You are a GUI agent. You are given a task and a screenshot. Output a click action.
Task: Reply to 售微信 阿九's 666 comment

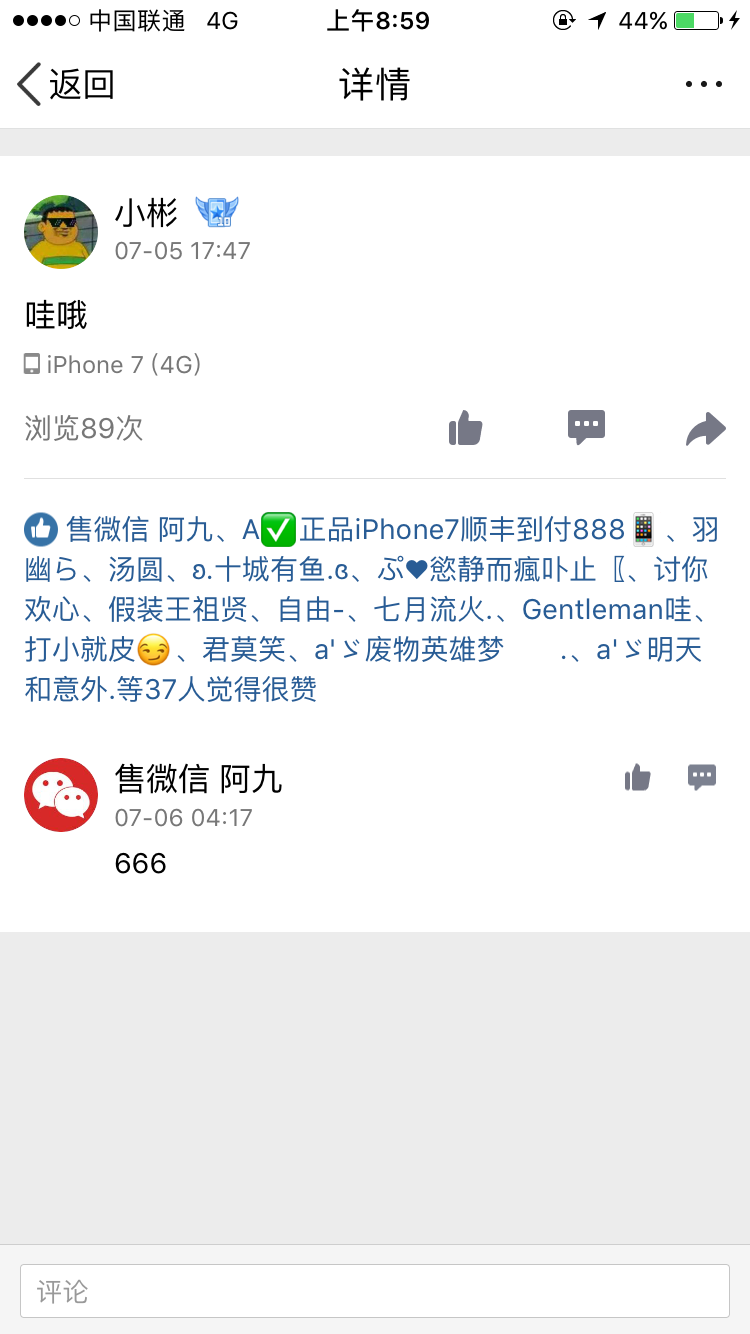[x=702, y=777]
